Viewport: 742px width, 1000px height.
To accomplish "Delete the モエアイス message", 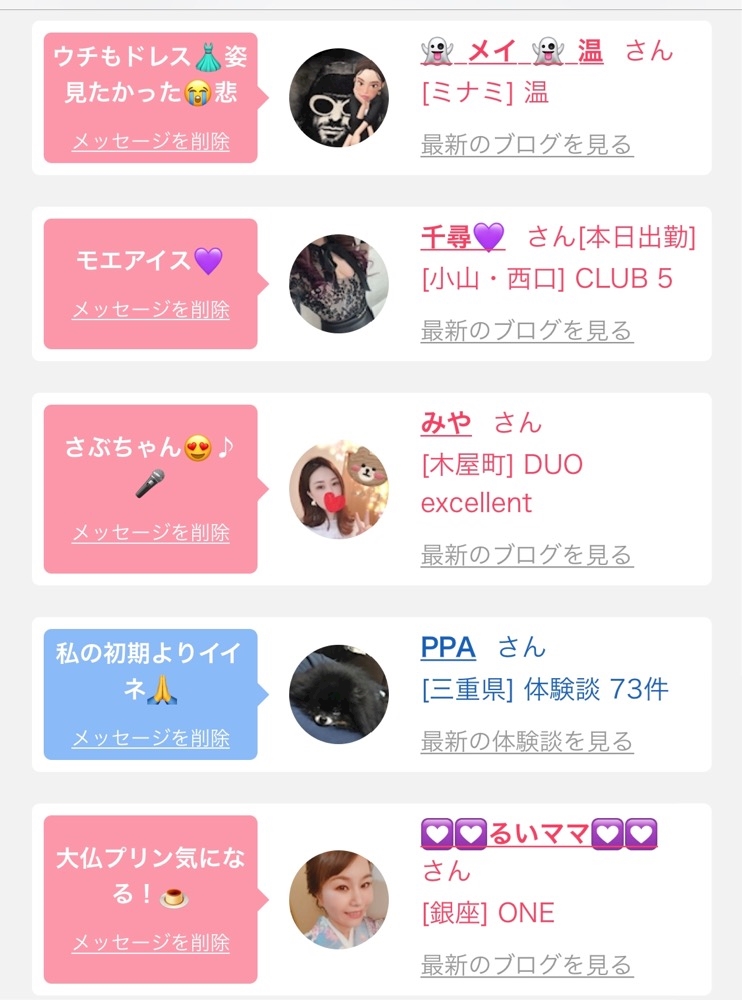I will (x=151, y=310).
